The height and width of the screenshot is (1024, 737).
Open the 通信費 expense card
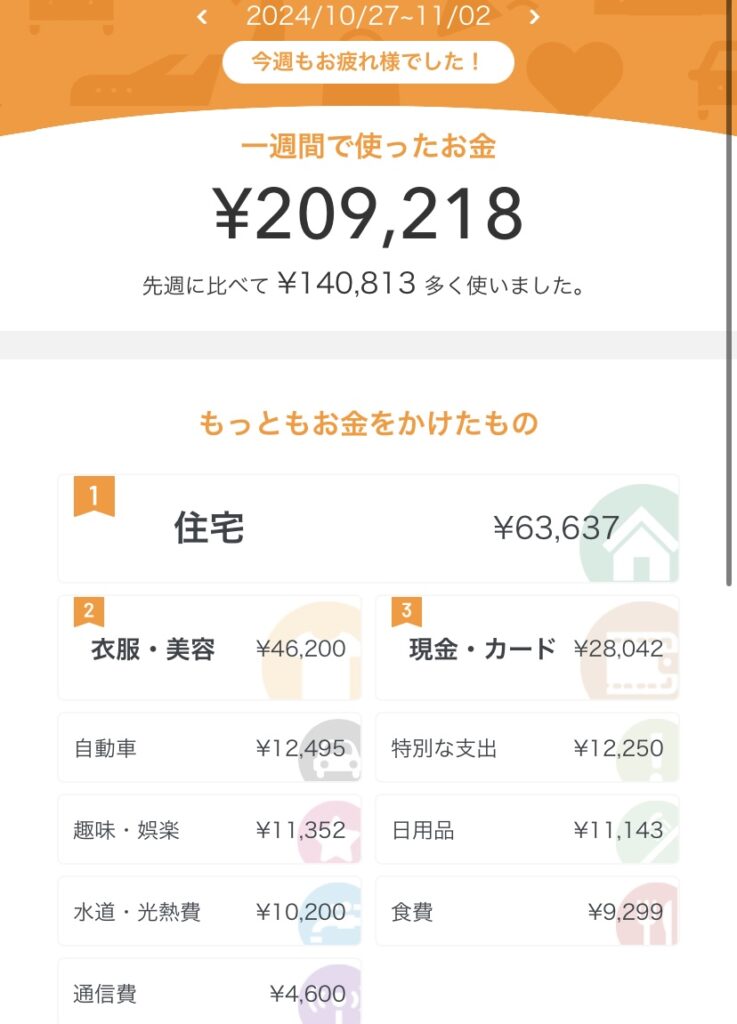[209, 993]
